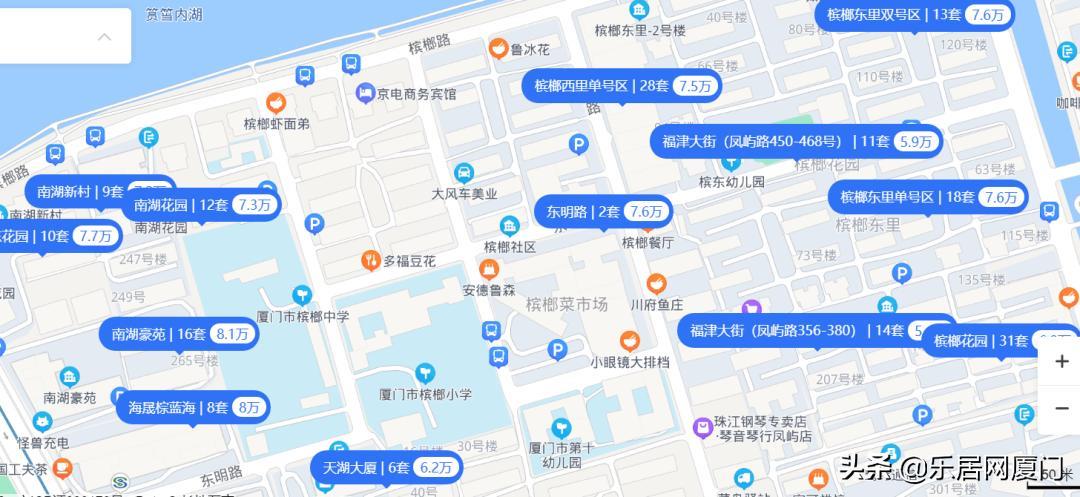View the 槟榔东里单号区 18套 listings
The image size is (1080, 497).
[927, 197]
